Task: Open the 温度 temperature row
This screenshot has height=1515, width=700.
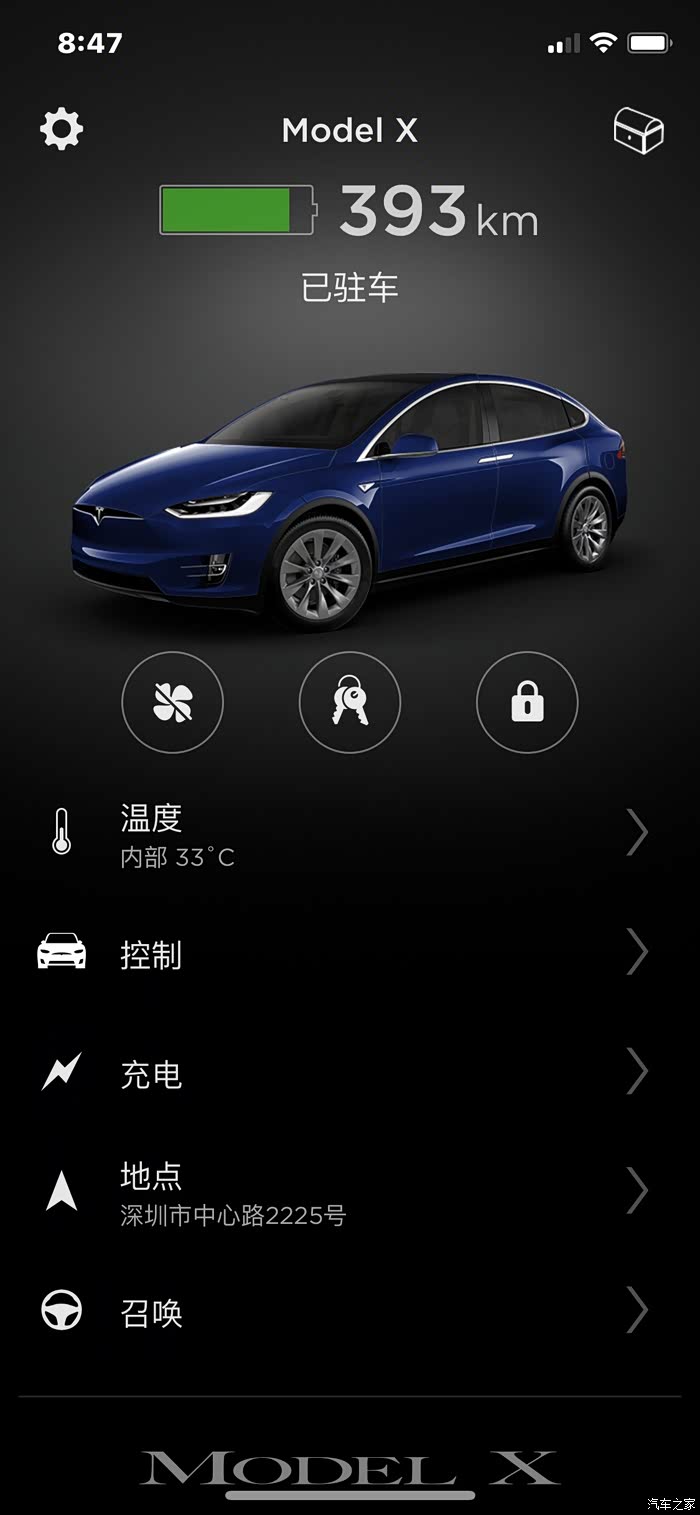Action: 350,834
